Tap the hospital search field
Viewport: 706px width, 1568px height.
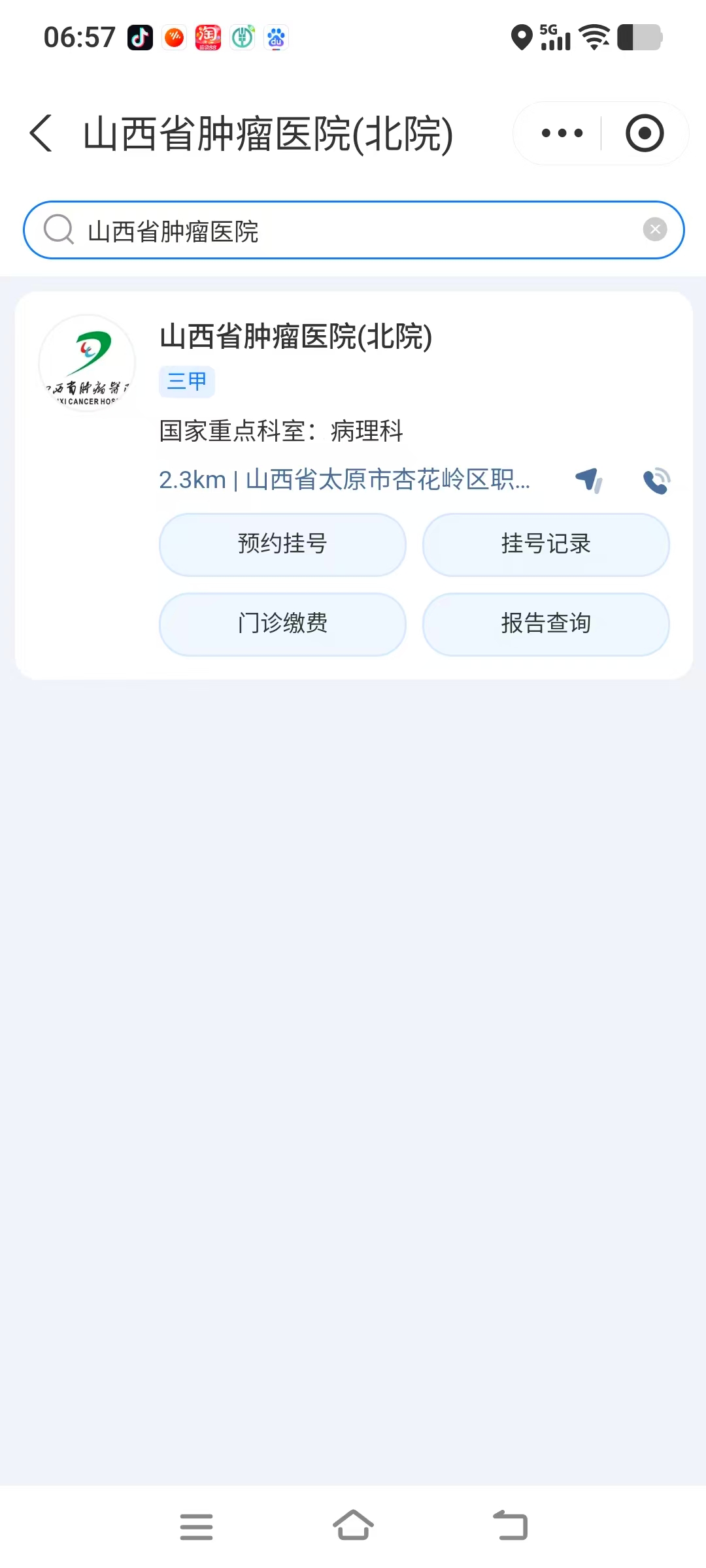pyautogui.click(x=353, y=230)
